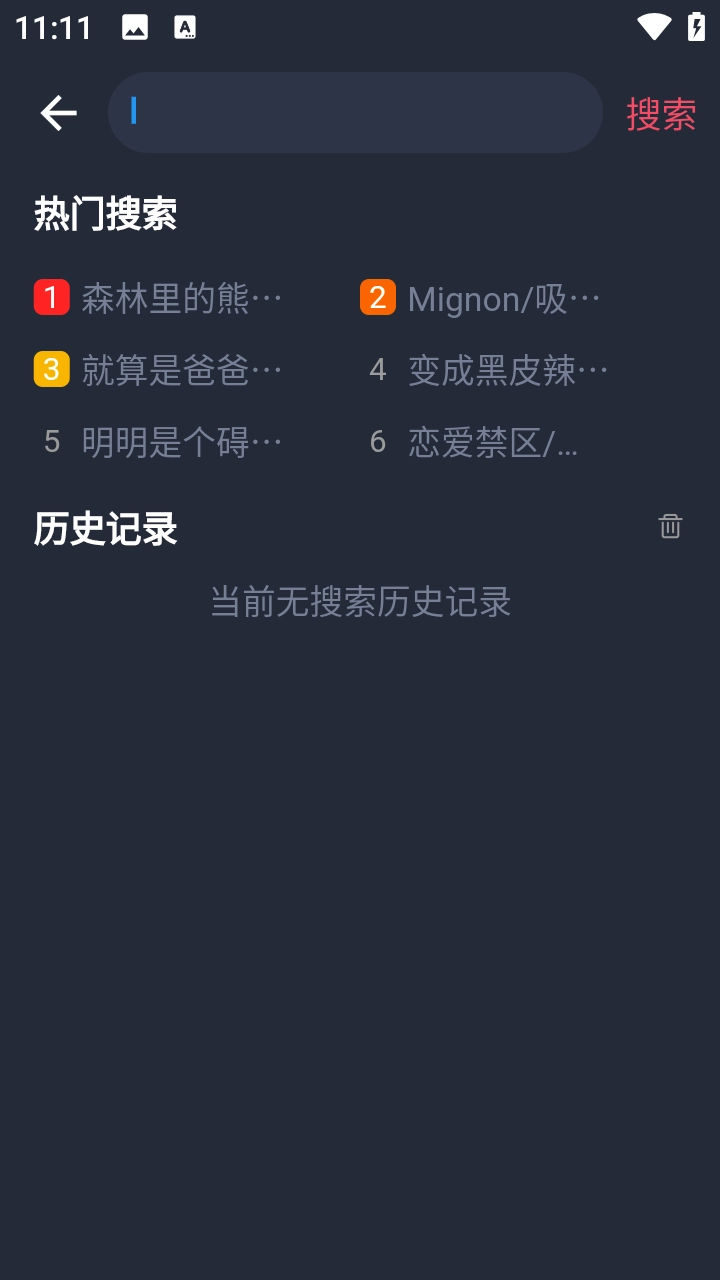Open ranked item 变成黑皮辣

click(x=505, y=369)
